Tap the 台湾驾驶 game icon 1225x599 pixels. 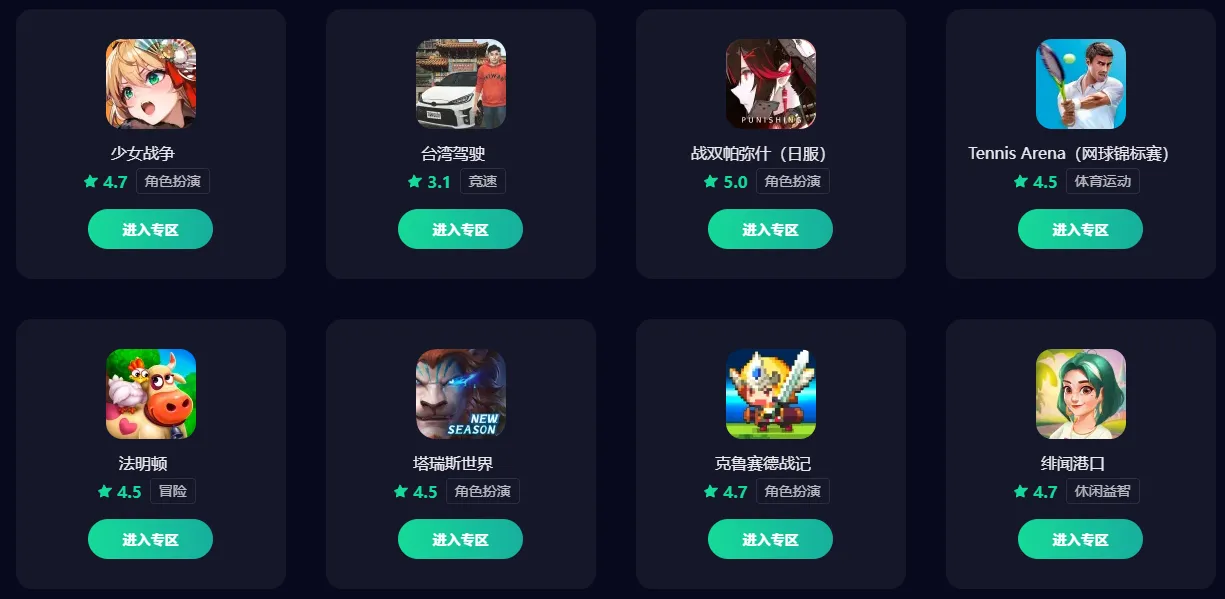coord(461,84)
